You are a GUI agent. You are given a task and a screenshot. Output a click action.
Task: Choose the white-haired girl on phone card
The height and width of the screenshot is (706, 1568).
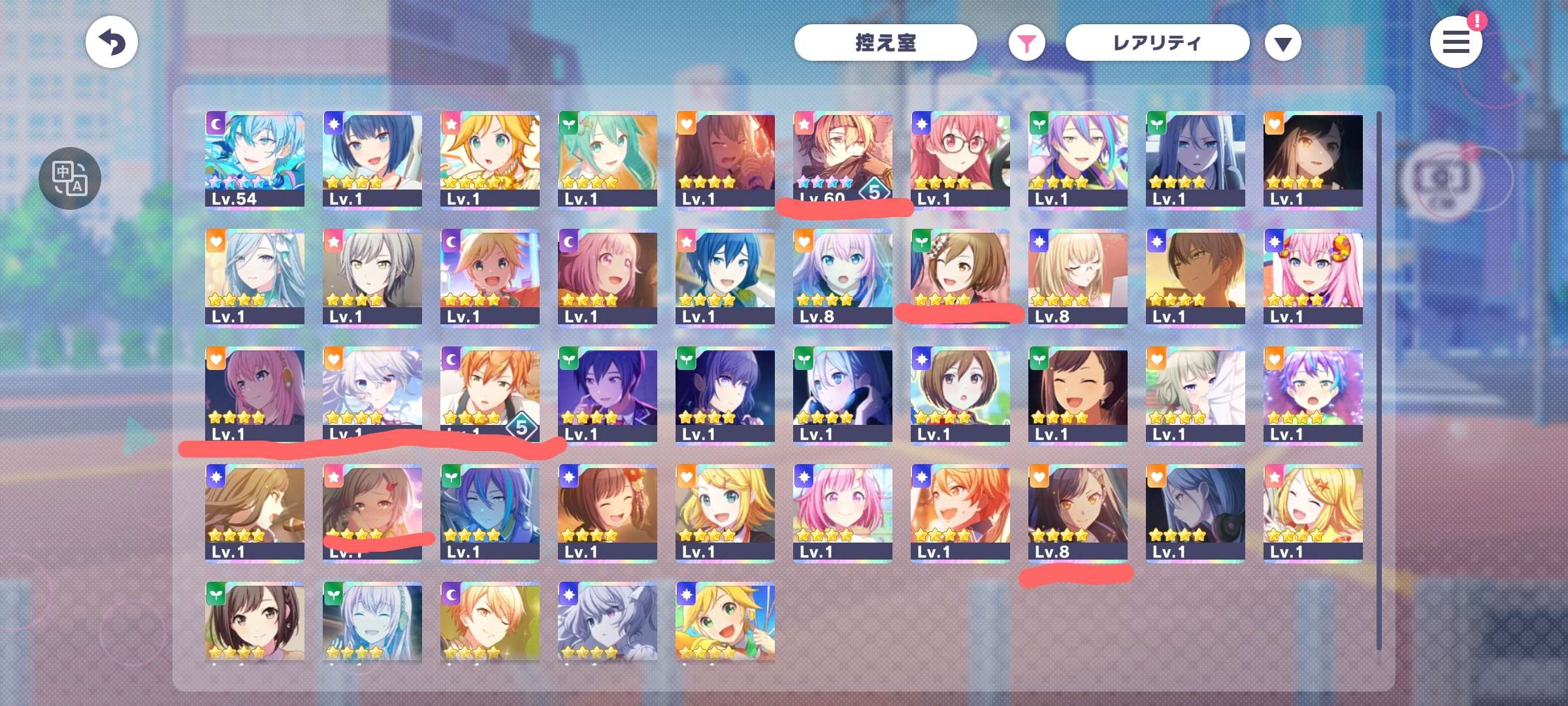coord(843,394)
